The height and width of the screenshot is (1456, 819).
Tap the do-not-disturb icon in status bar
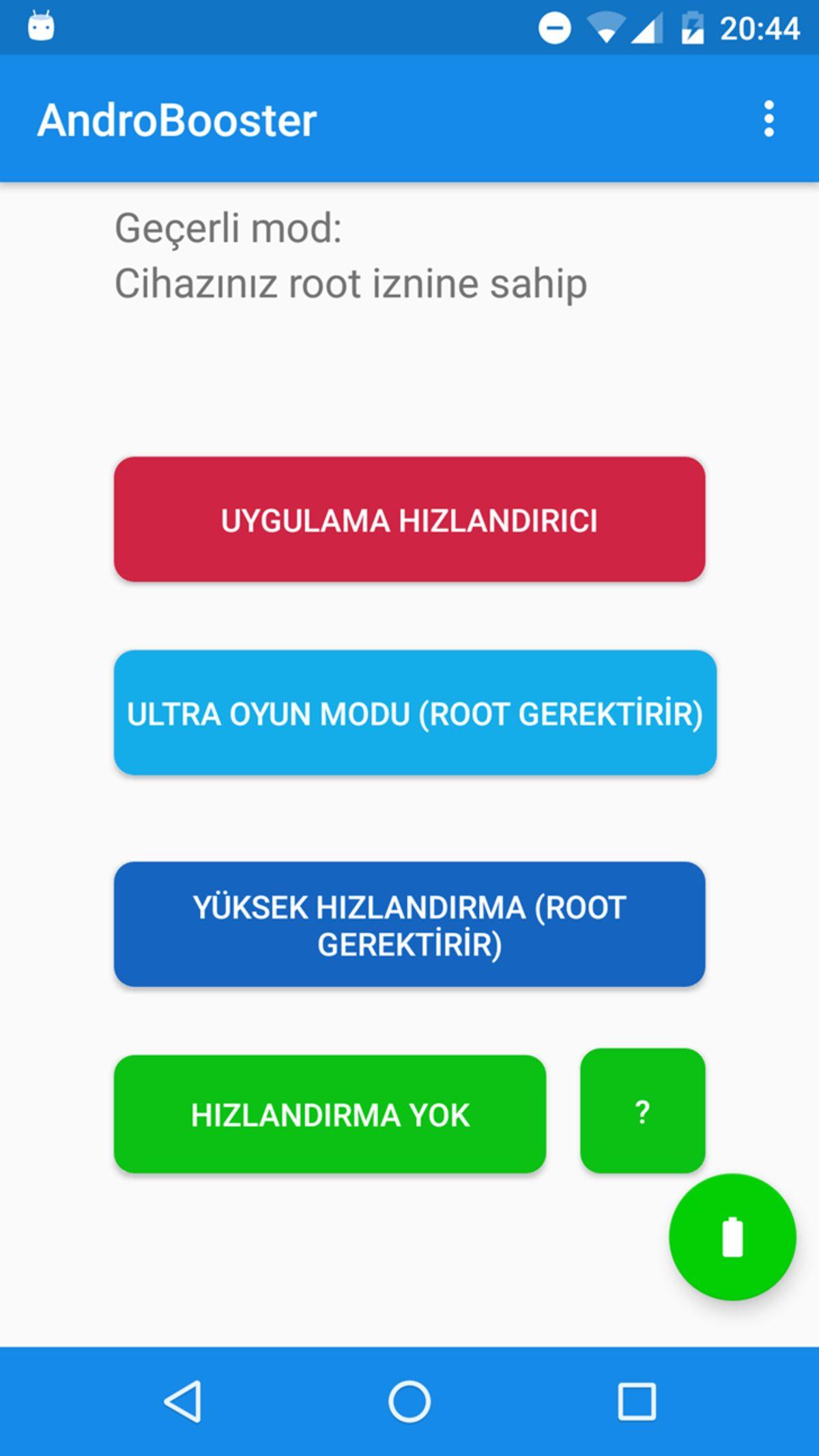pos(554,27)
